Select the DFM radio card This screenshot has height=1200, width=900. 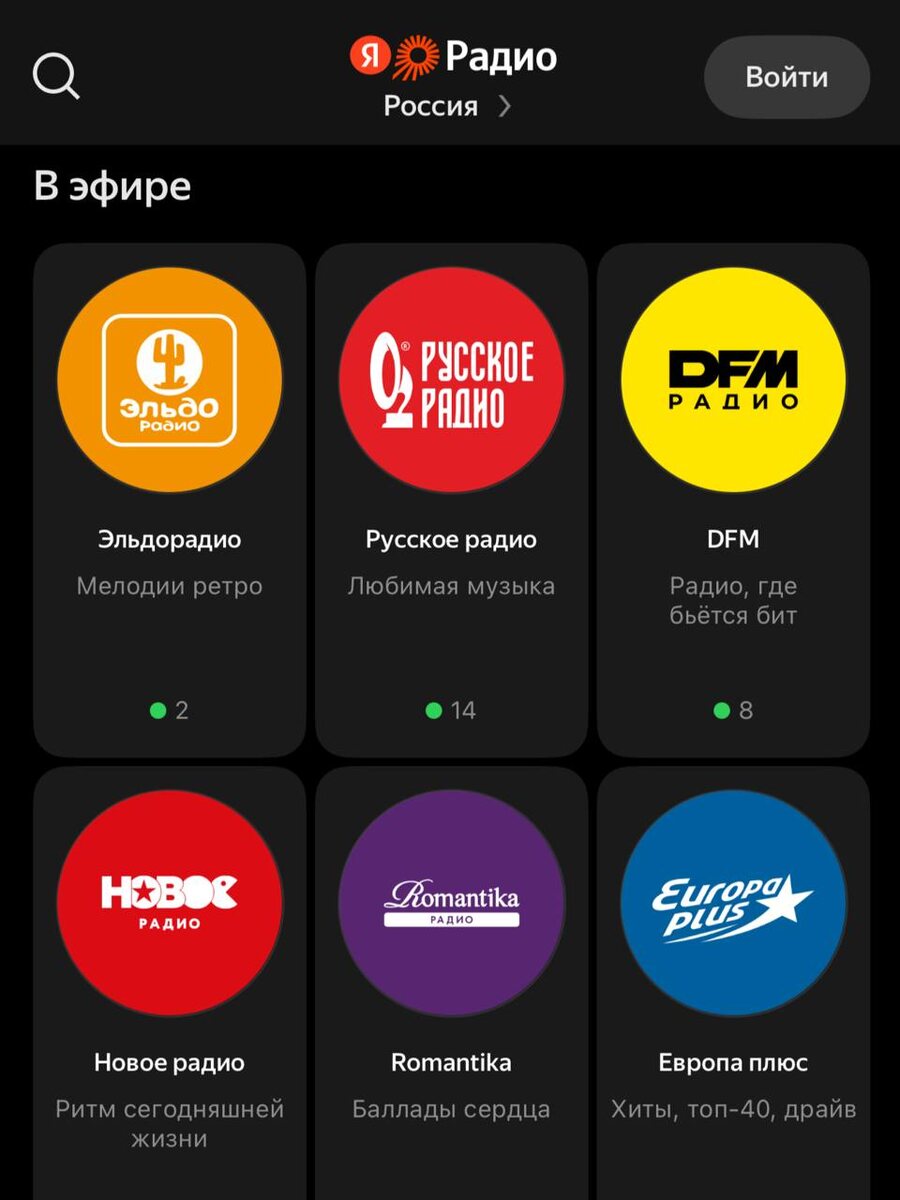(733, 500)
